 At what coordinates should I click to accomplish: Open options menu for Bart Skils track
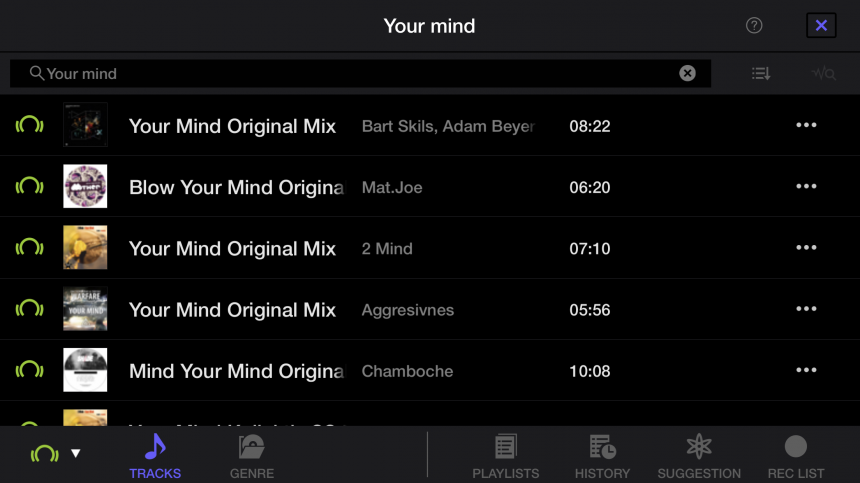tap(806, 125)
